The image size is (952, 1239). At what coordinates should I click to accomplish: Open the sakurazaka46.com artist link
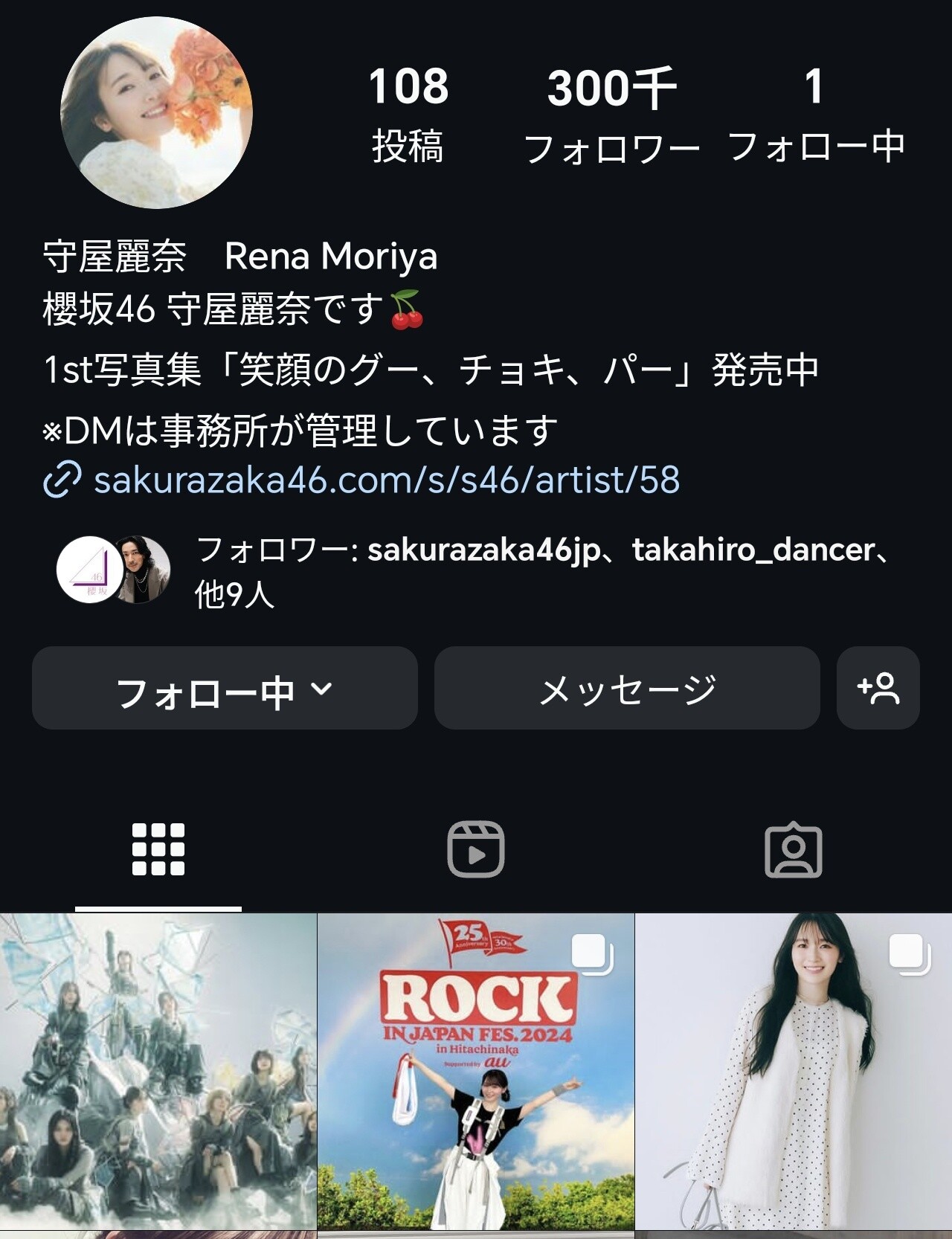(x=386, y=480)
